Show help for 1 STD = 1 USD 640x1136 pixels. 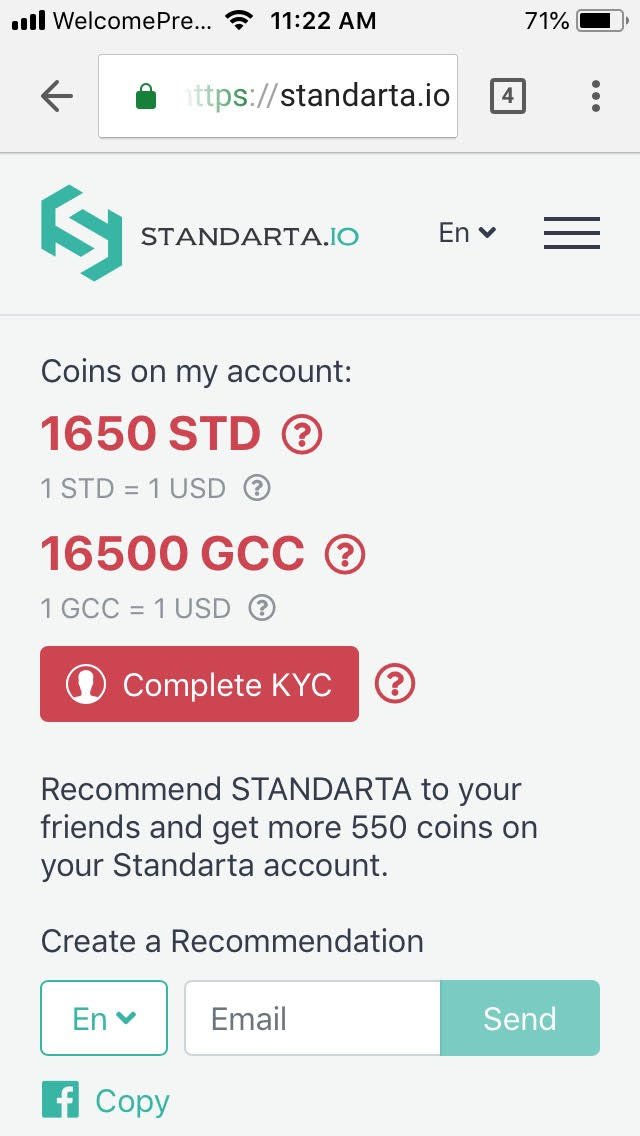coord(257,488)
